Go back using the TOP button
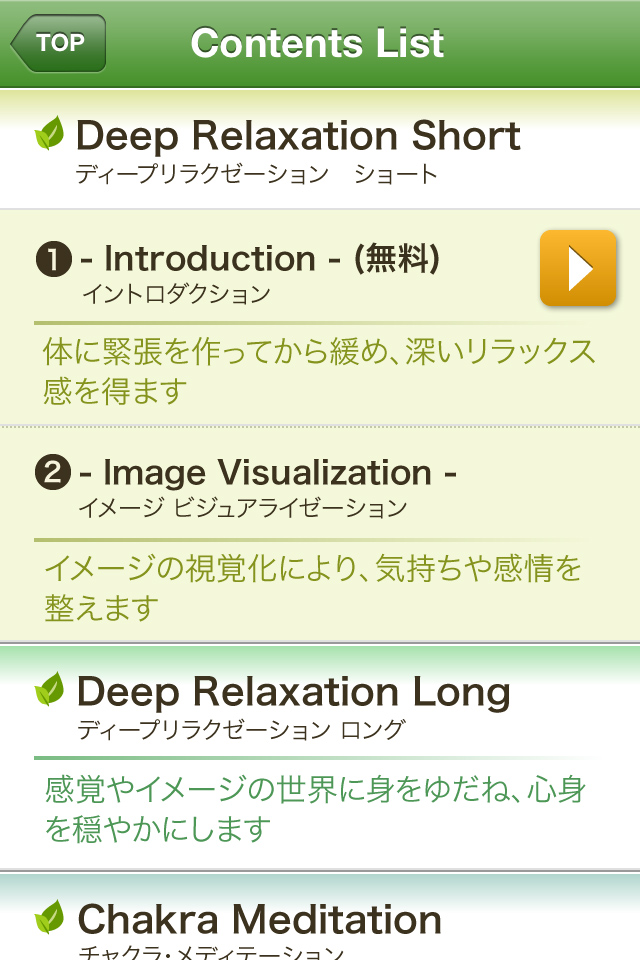This screenshot has height=960, width=640. pyautogui.click(x=59, y=44)
